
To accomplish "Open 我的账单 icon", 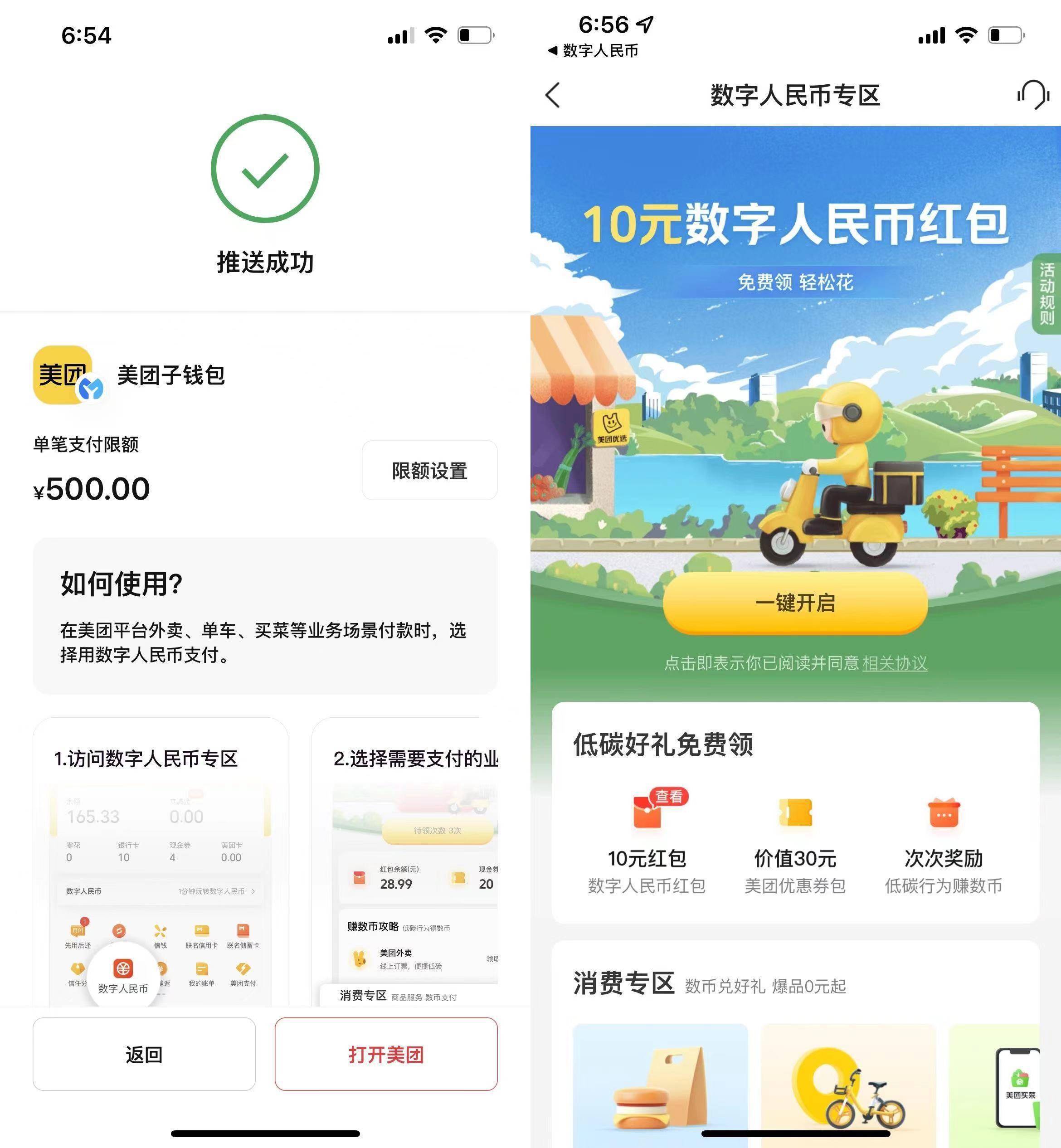I will pos(201,970).
